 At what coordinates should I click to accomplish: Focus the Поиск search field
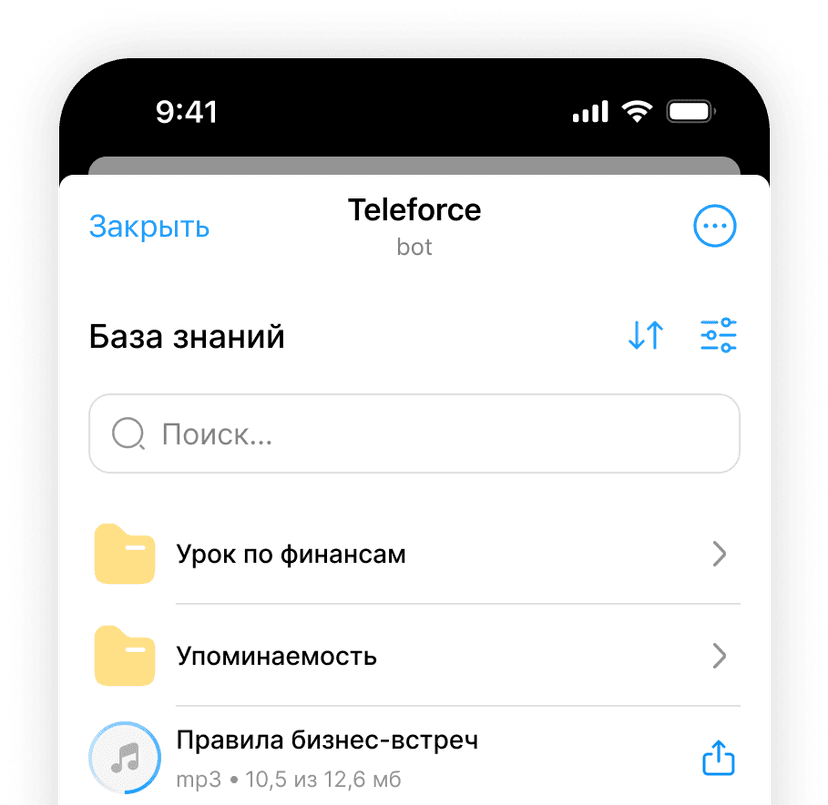pyautogui.click(x=414, y=434)
